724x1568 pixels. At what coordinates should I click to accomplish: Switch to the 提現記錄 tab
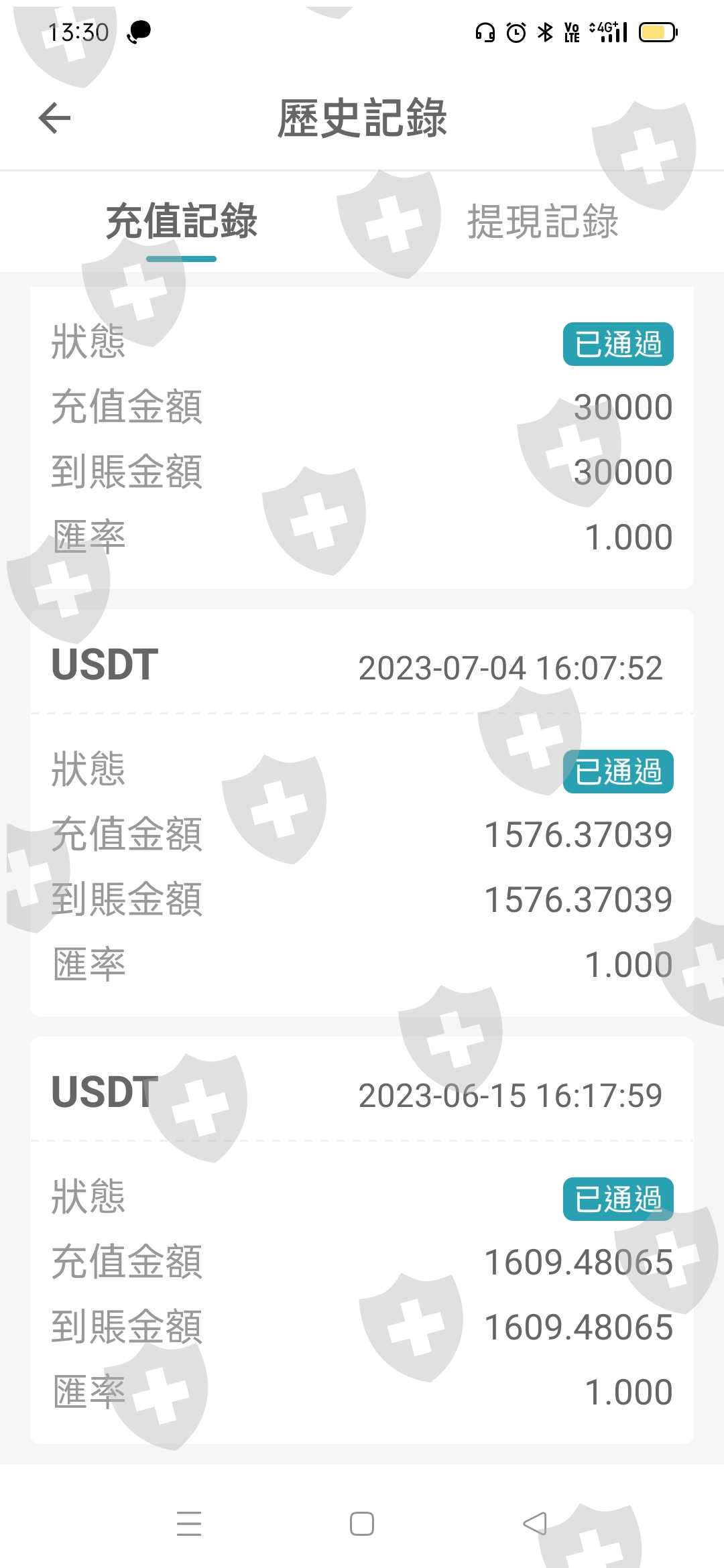point(542,222)
